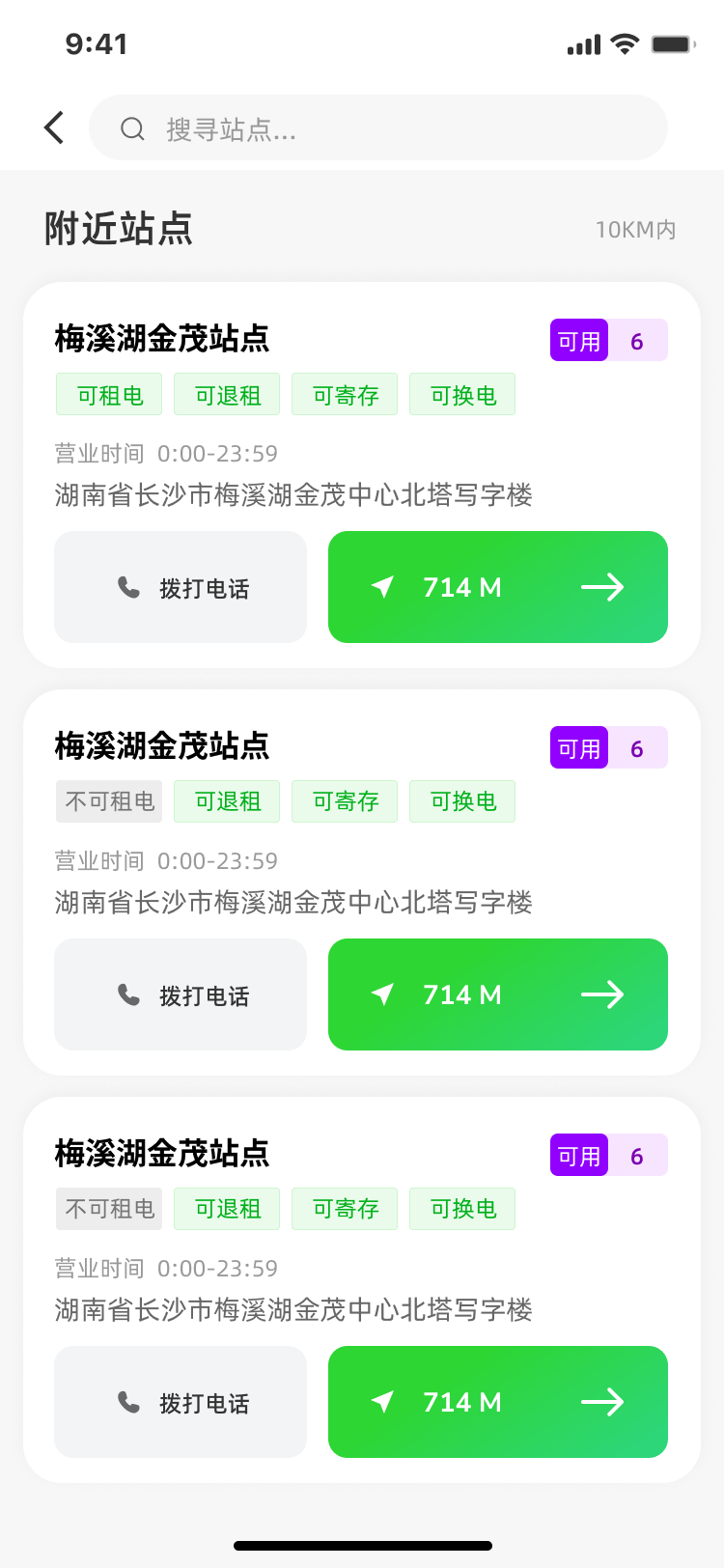Tap the location arrow icon on the second 714 M button

click(382, 994)
